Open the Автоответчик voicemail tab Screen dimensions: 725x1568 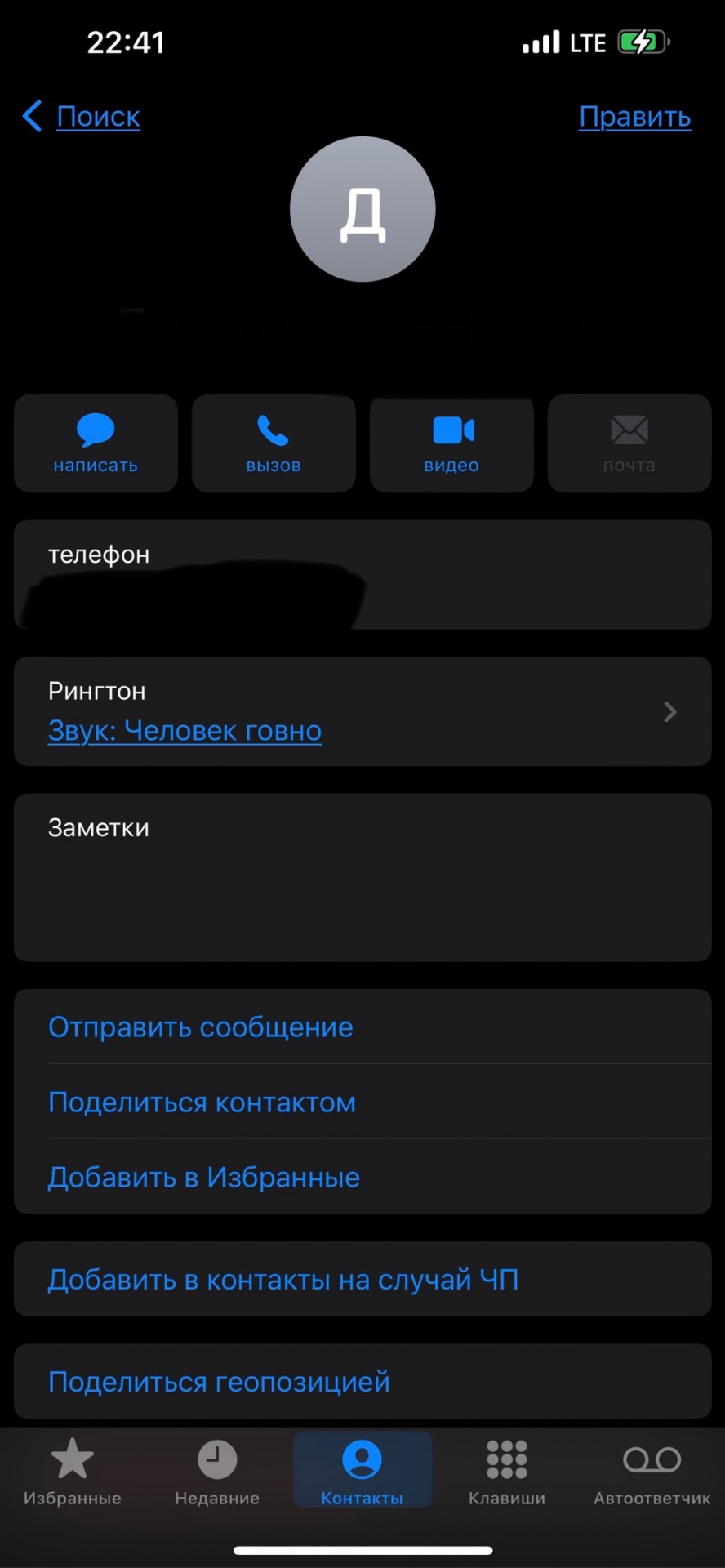click(x=652, y=1471)
